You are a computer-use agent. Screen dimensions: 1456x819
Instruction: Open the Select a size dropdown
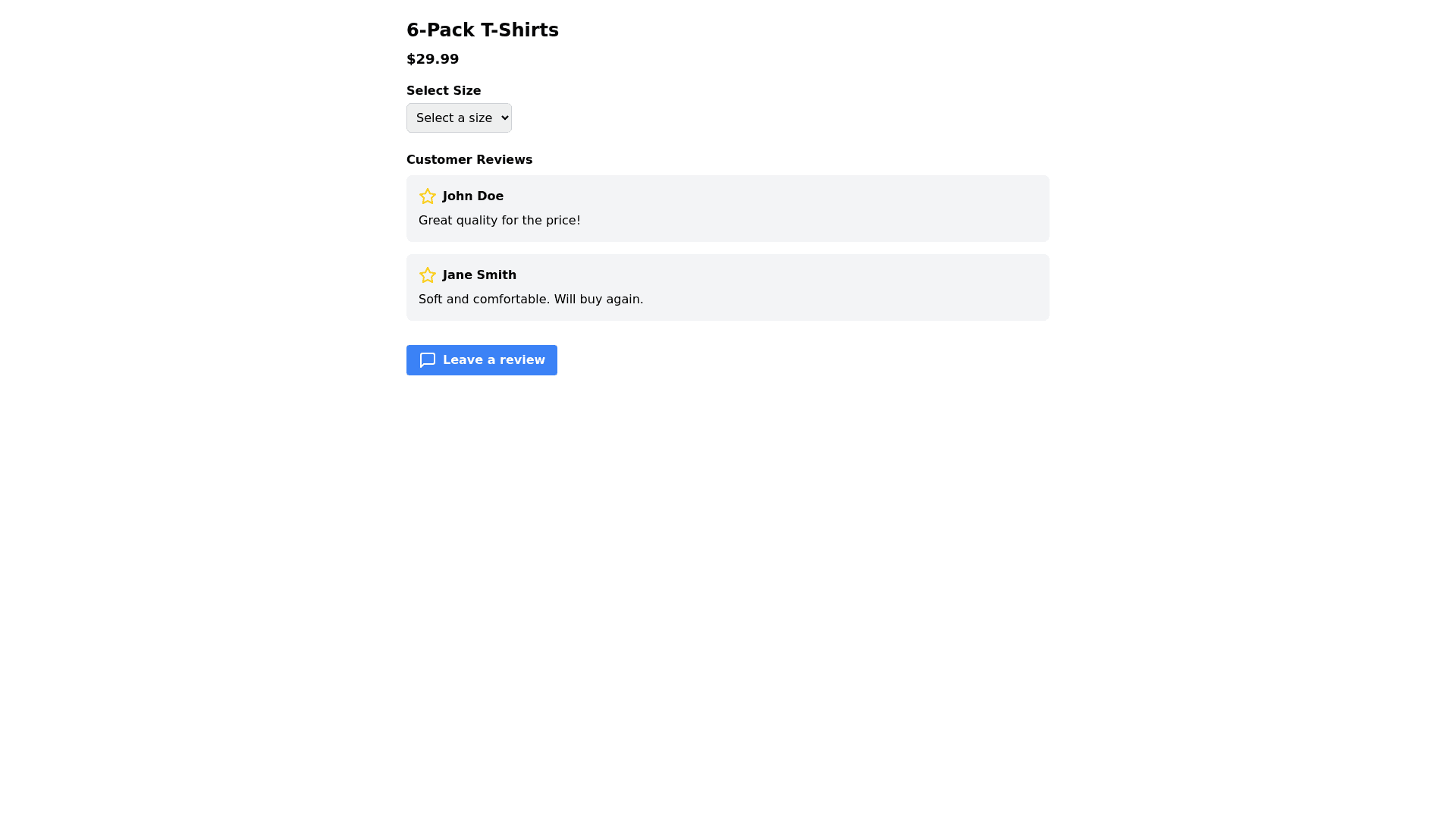(x=459, y=118)
